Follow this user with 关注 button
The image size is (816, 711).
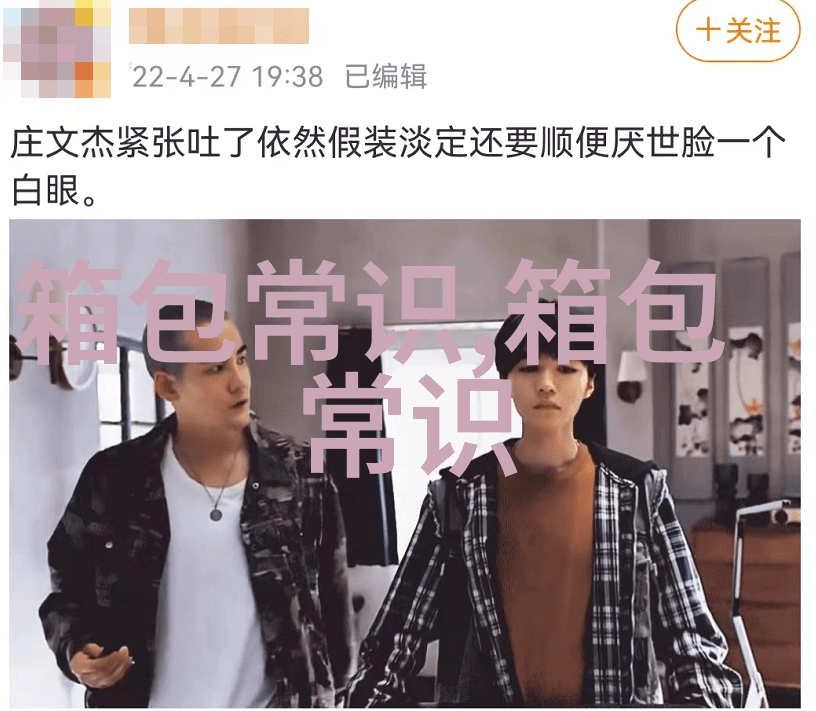pyautogui.click(x=738, y=31)
